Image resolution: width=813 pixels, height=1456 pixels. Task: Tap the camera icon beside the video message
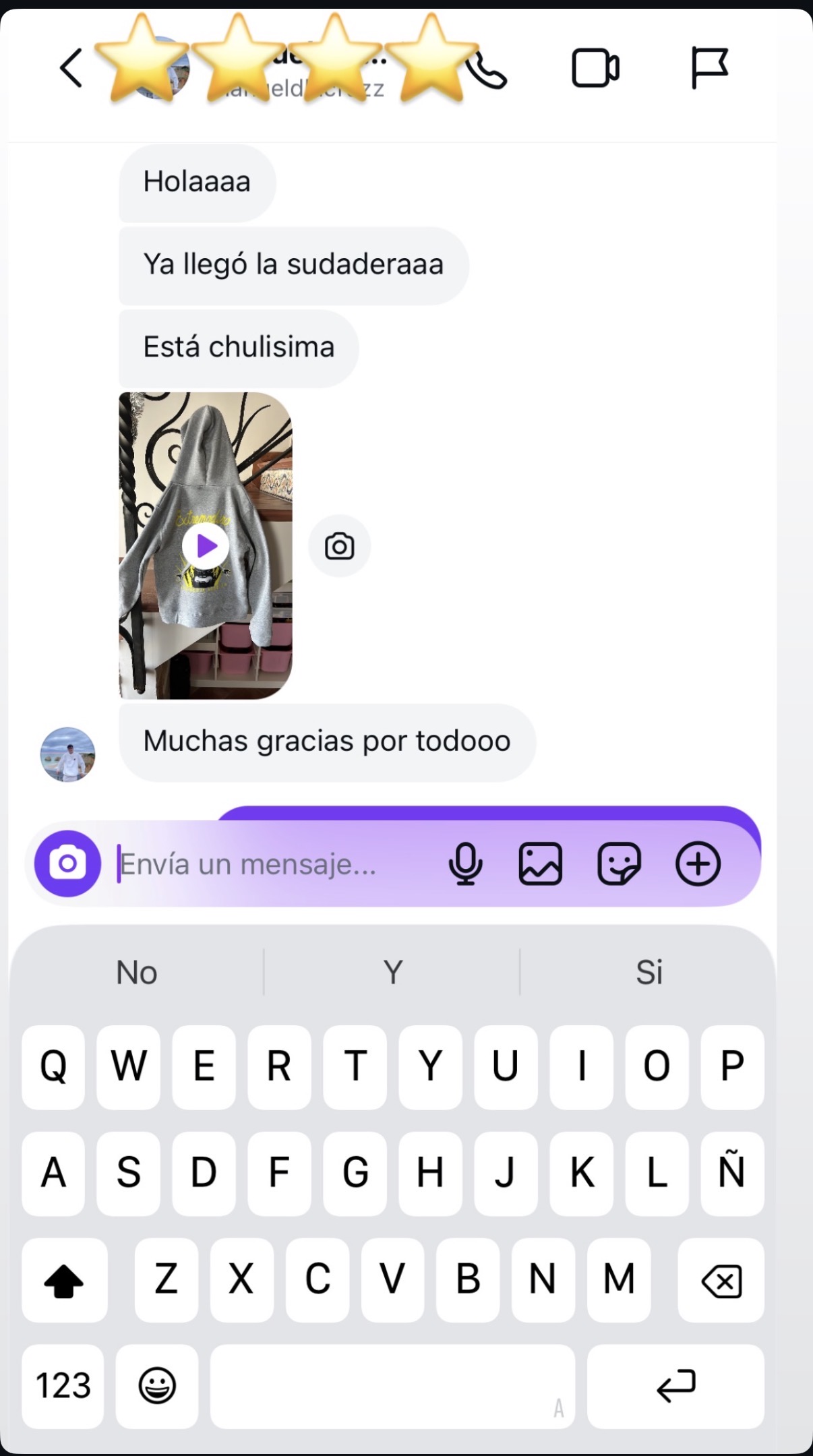[x=339, y=546]
